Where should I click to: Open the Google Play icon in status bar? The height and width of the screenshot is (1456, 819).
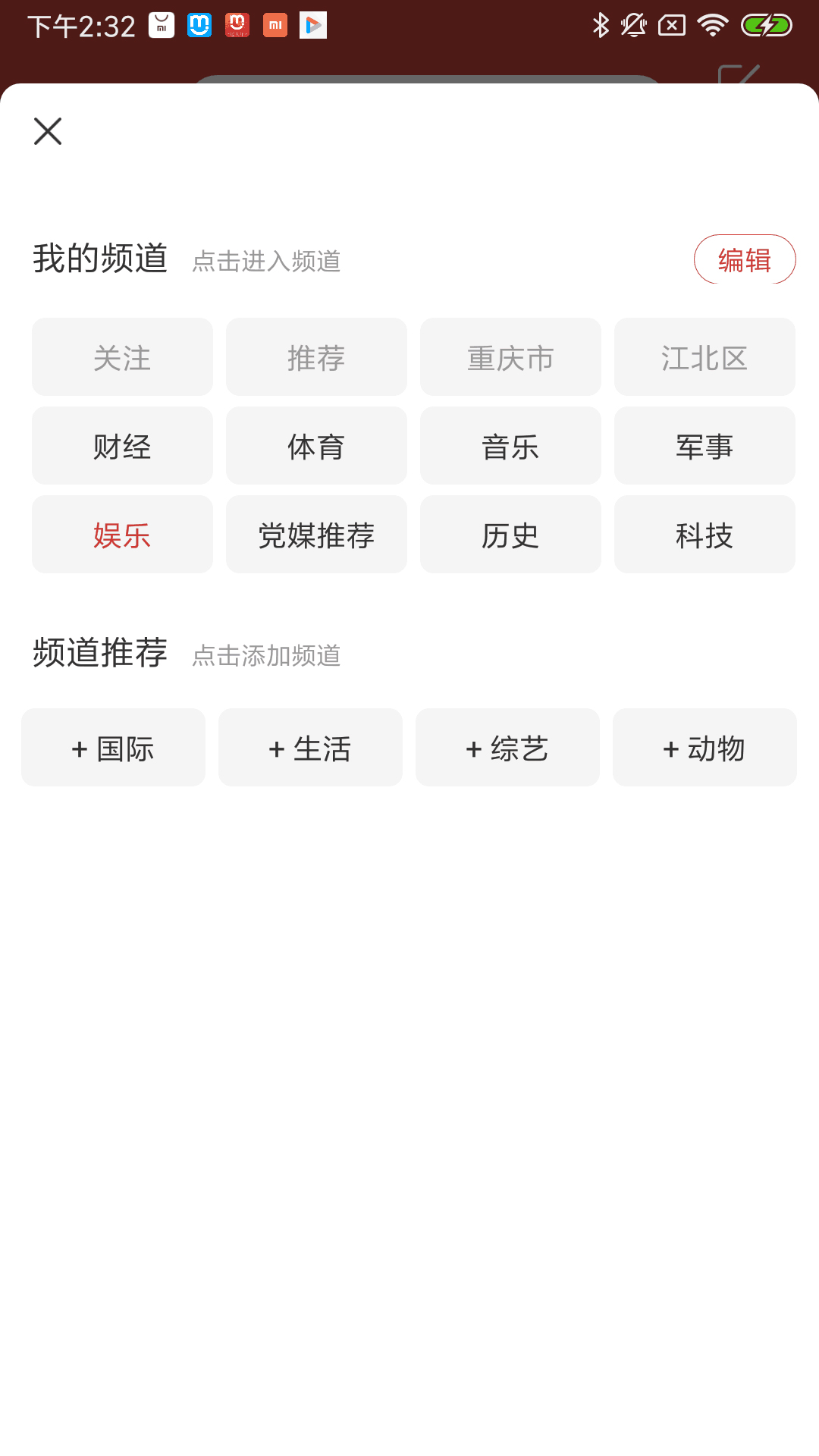tap(314, 25)
